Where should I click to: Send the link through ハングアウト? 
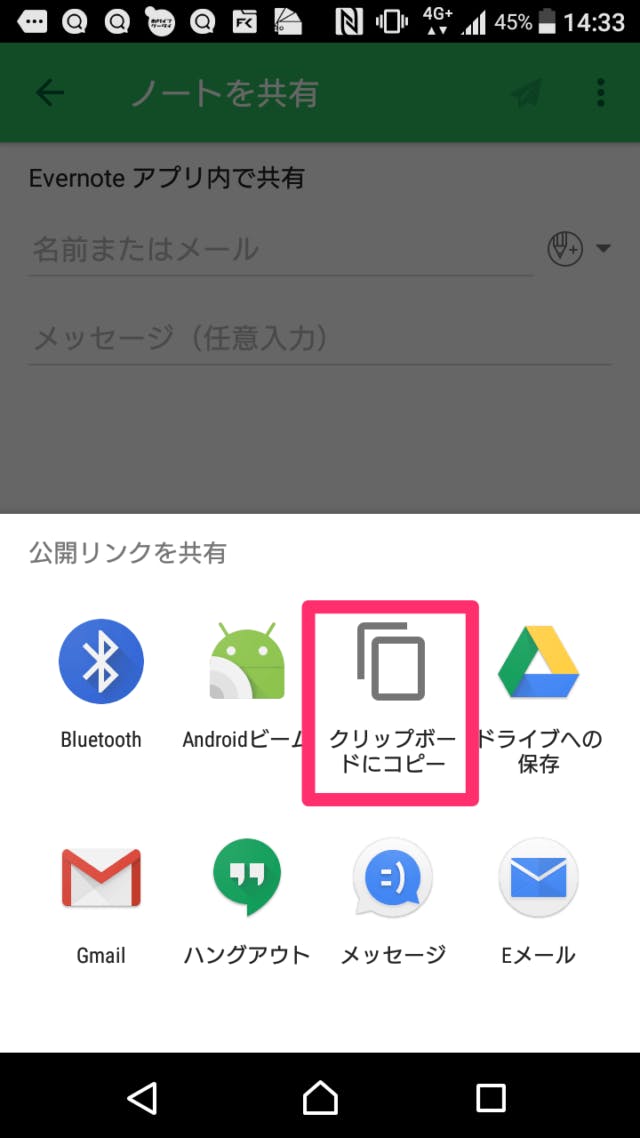246,900
